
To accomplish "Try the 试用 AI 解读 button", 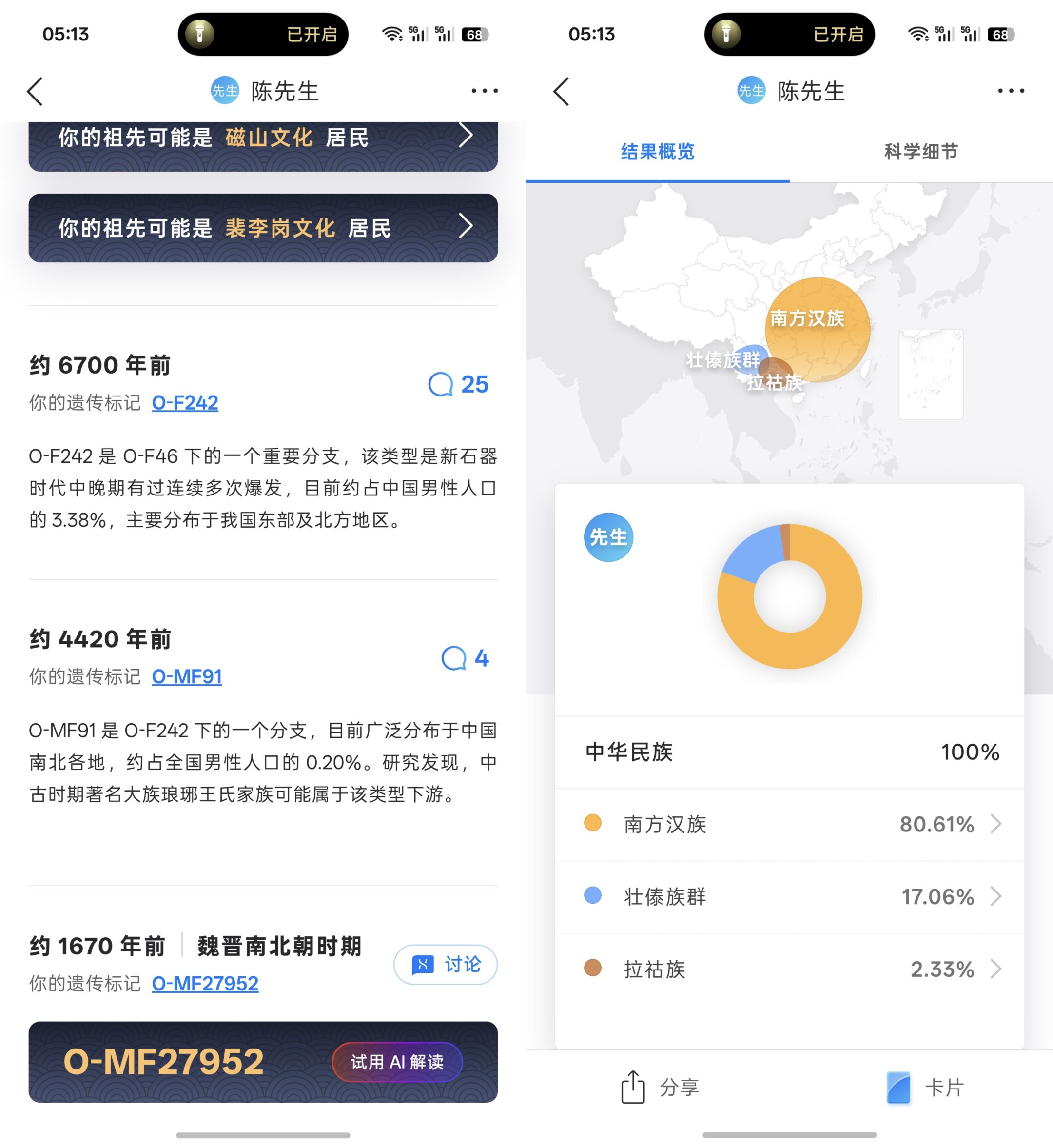I will point(397,1062).
